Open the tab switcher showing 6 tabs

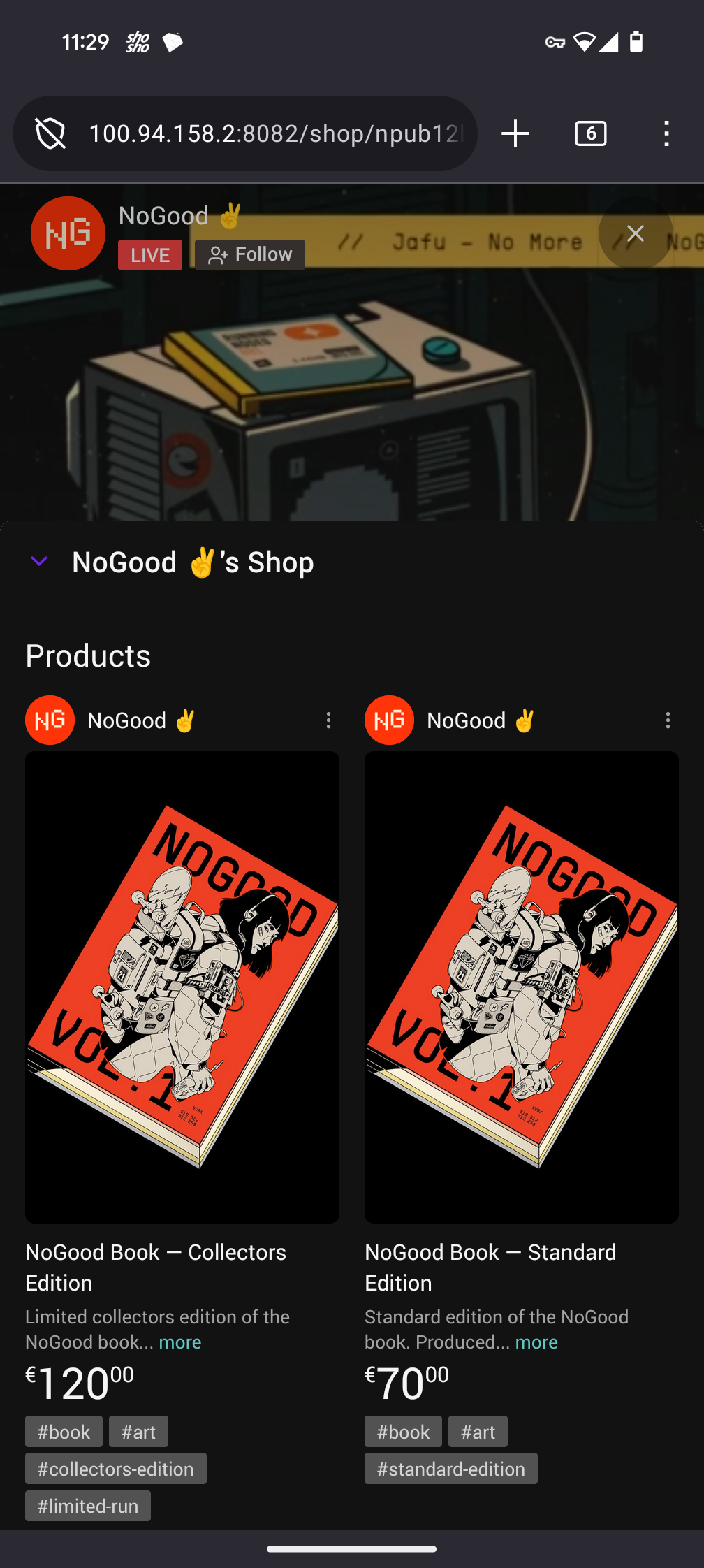pos(590,133)
